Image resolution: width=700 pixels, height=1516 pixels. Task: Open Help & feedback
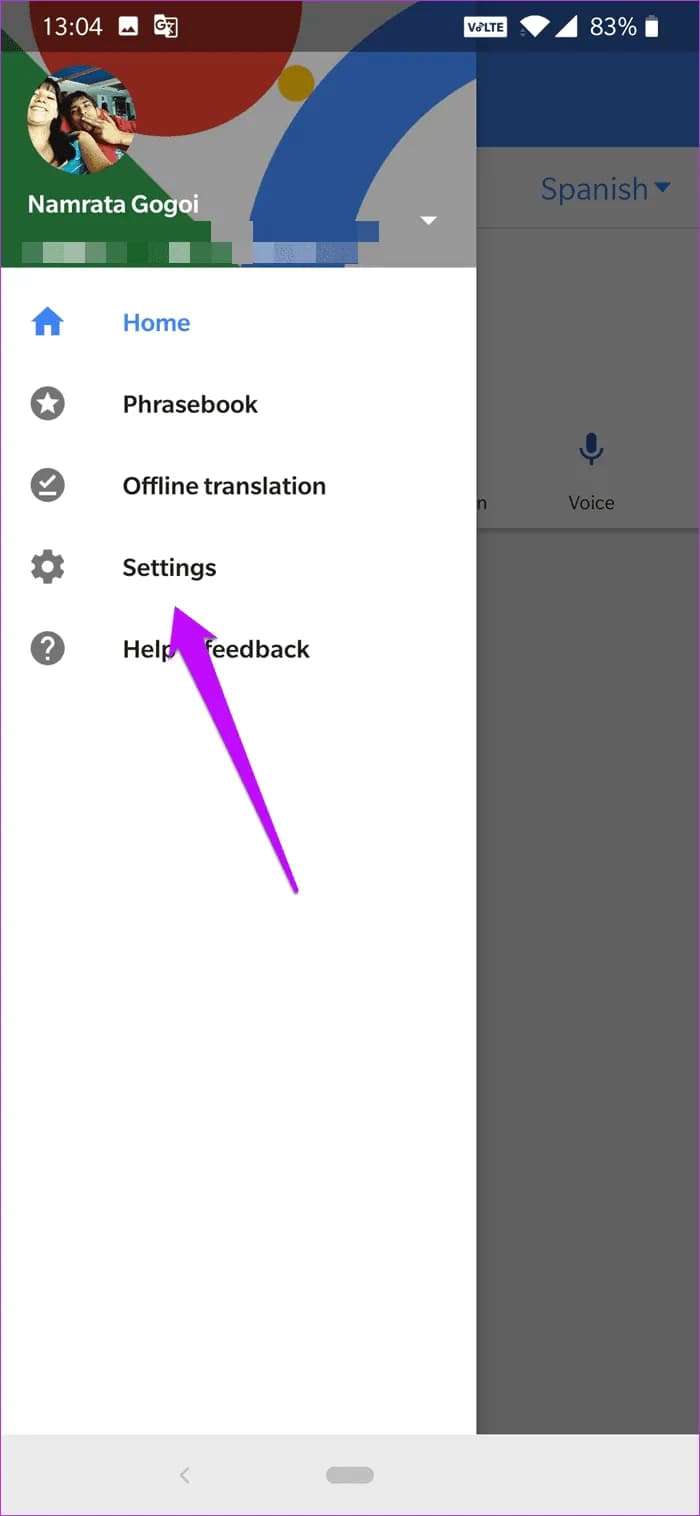pos(216,650)
